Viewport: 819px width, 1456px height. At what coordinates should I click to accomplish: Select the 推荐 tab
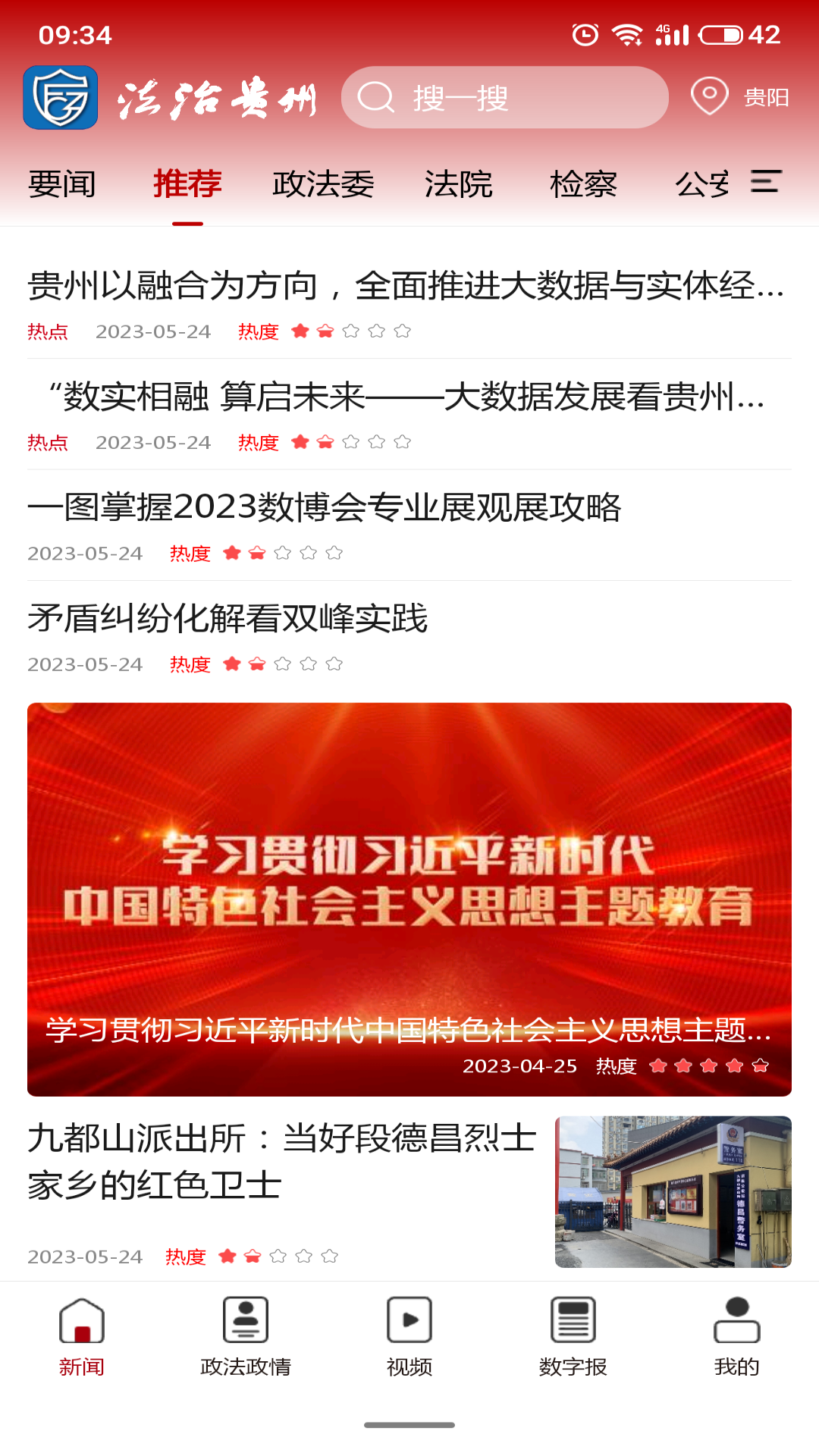[x=187, y=184]
